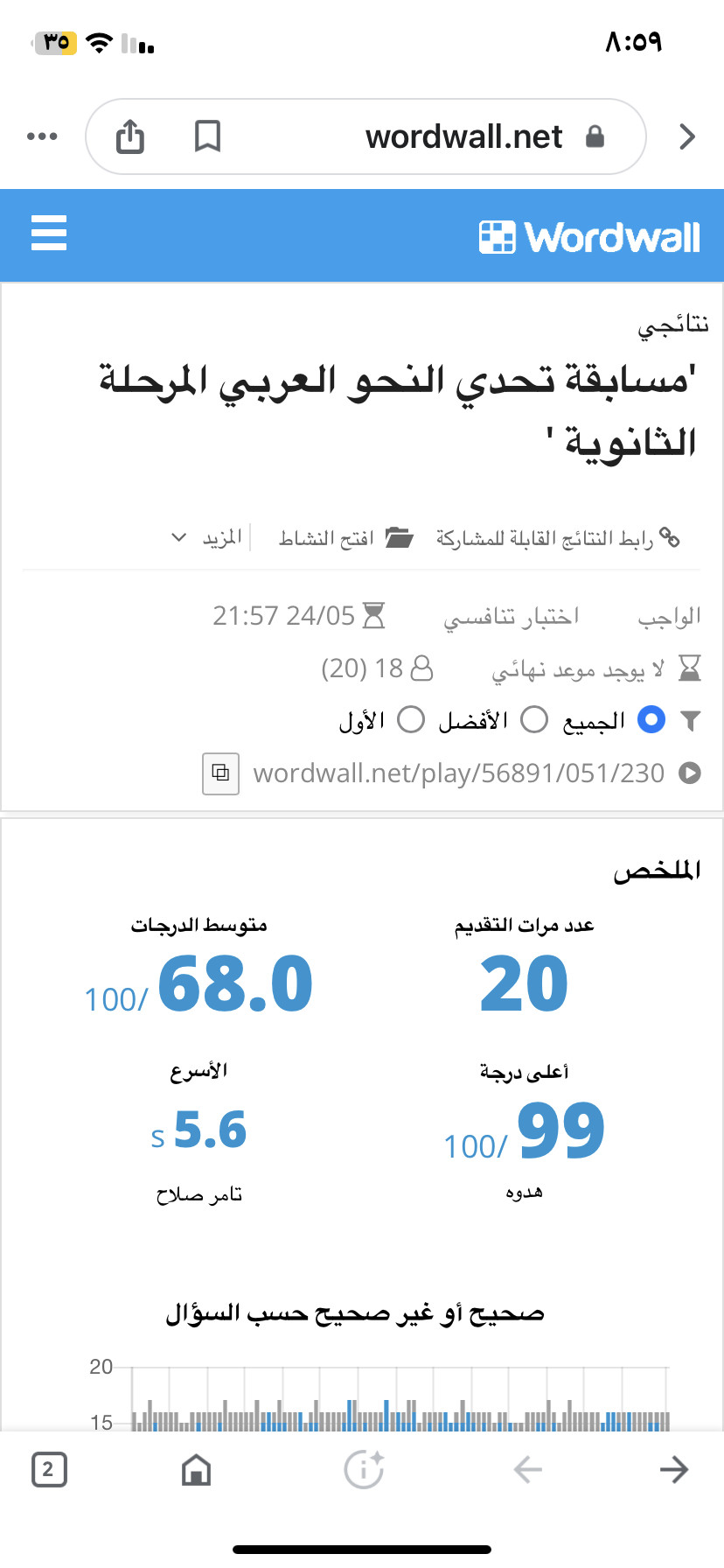Open the Wordwall hamburger menu
724x1568 pixels.
(x=49, y=233)
